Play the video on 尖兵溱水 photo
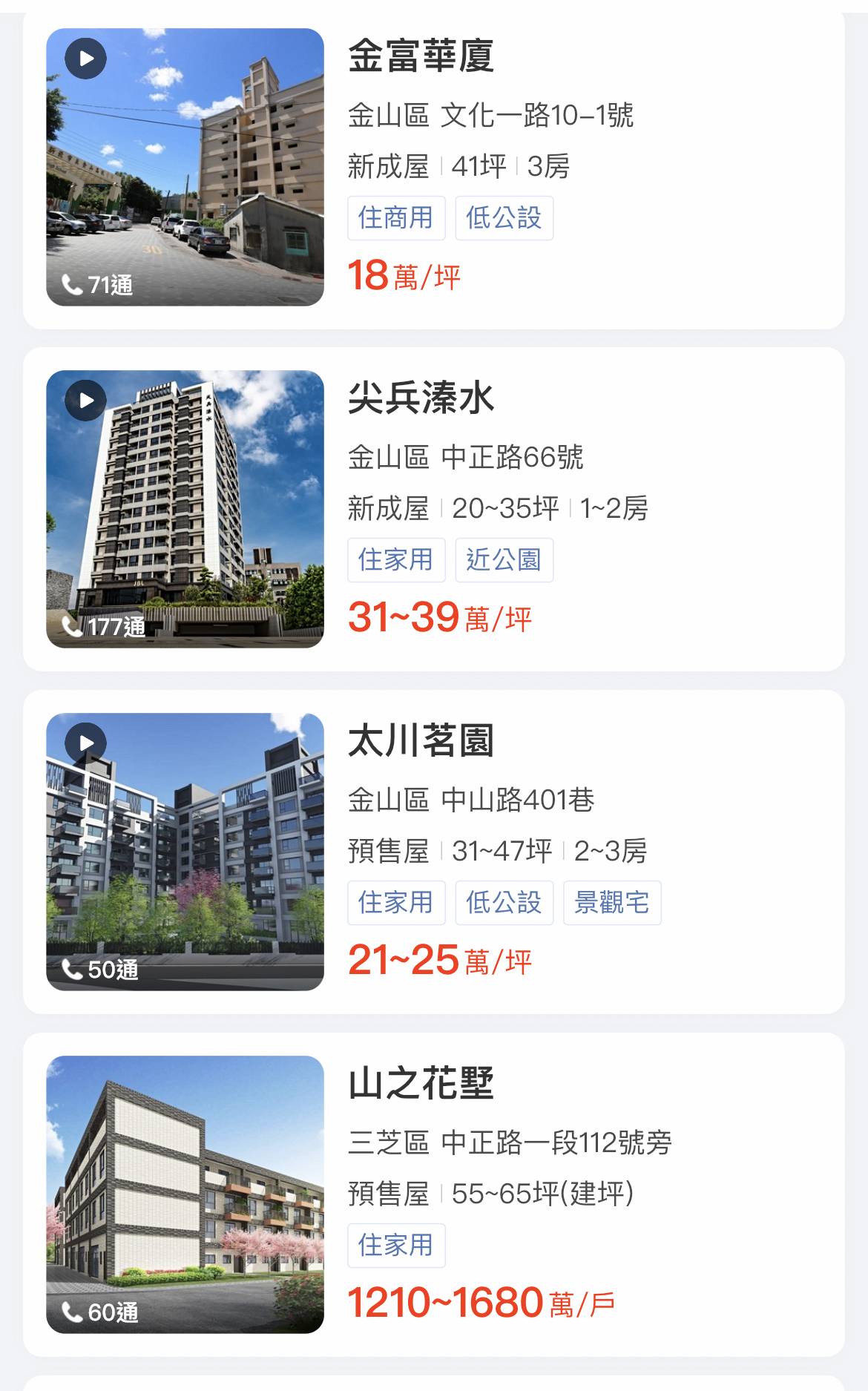868x1391 pixels. [x=86, y=401]
